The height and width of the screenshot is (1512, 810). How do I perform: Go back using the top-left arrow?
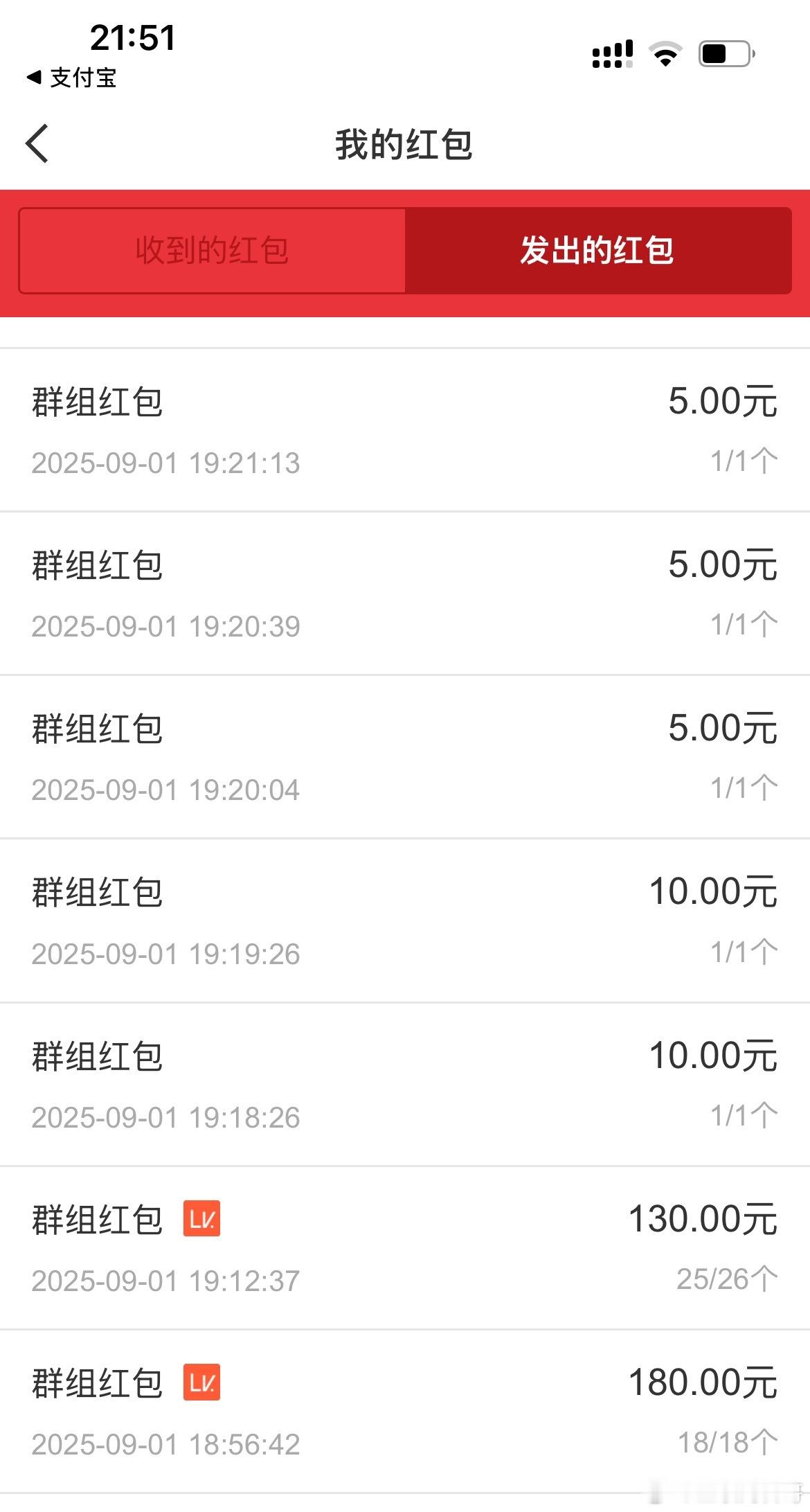(x=37, y=143)
